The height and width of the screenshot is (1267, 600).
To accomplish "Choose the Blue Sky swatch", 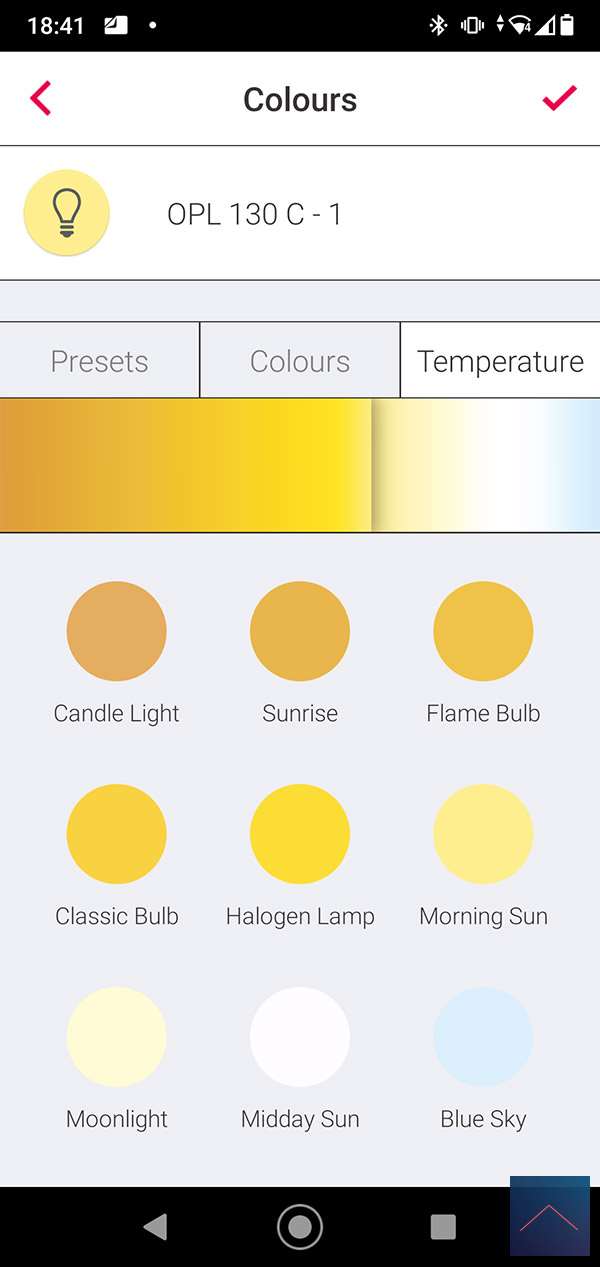I will pos(483,1037).
